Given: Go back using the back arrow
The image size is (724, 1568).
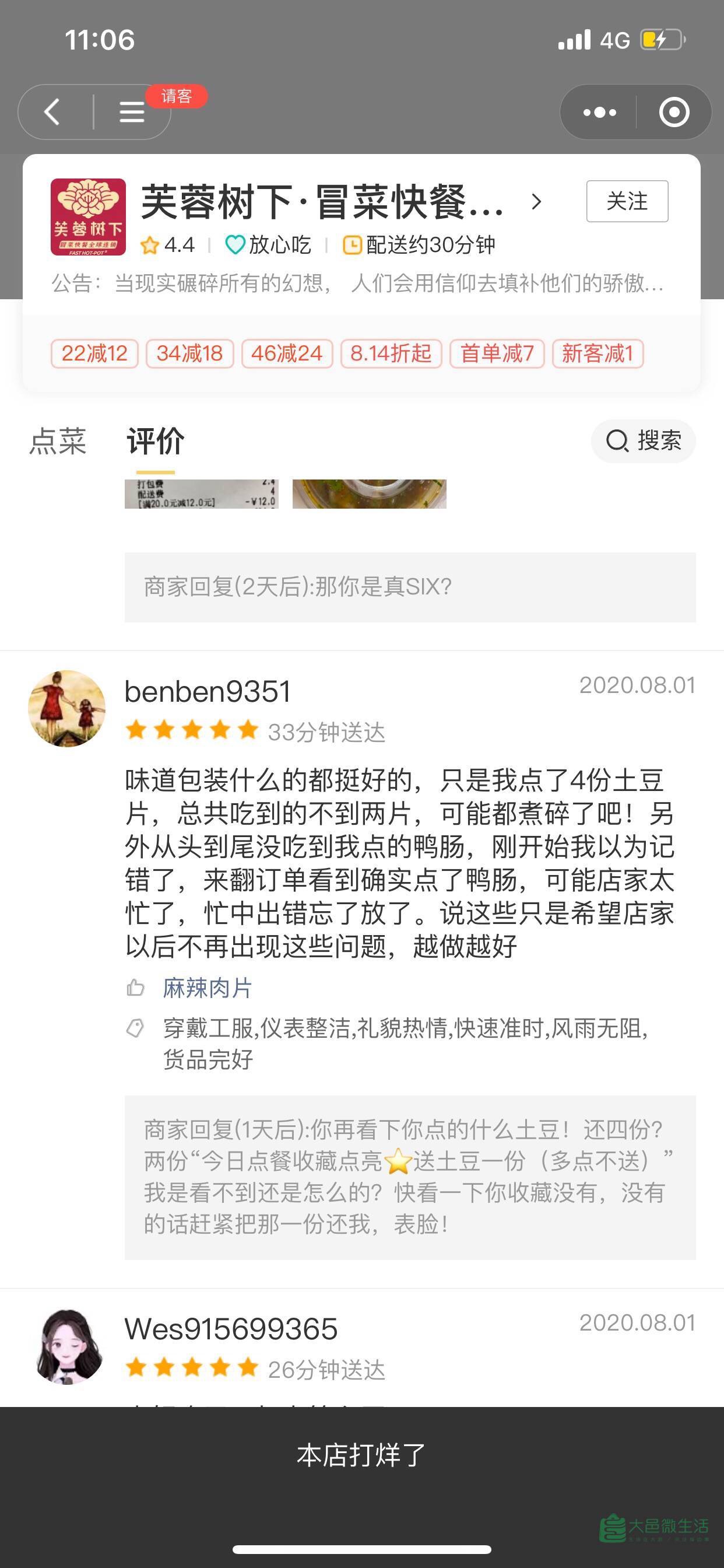Looking at the screenshot, I should point(53,112).
